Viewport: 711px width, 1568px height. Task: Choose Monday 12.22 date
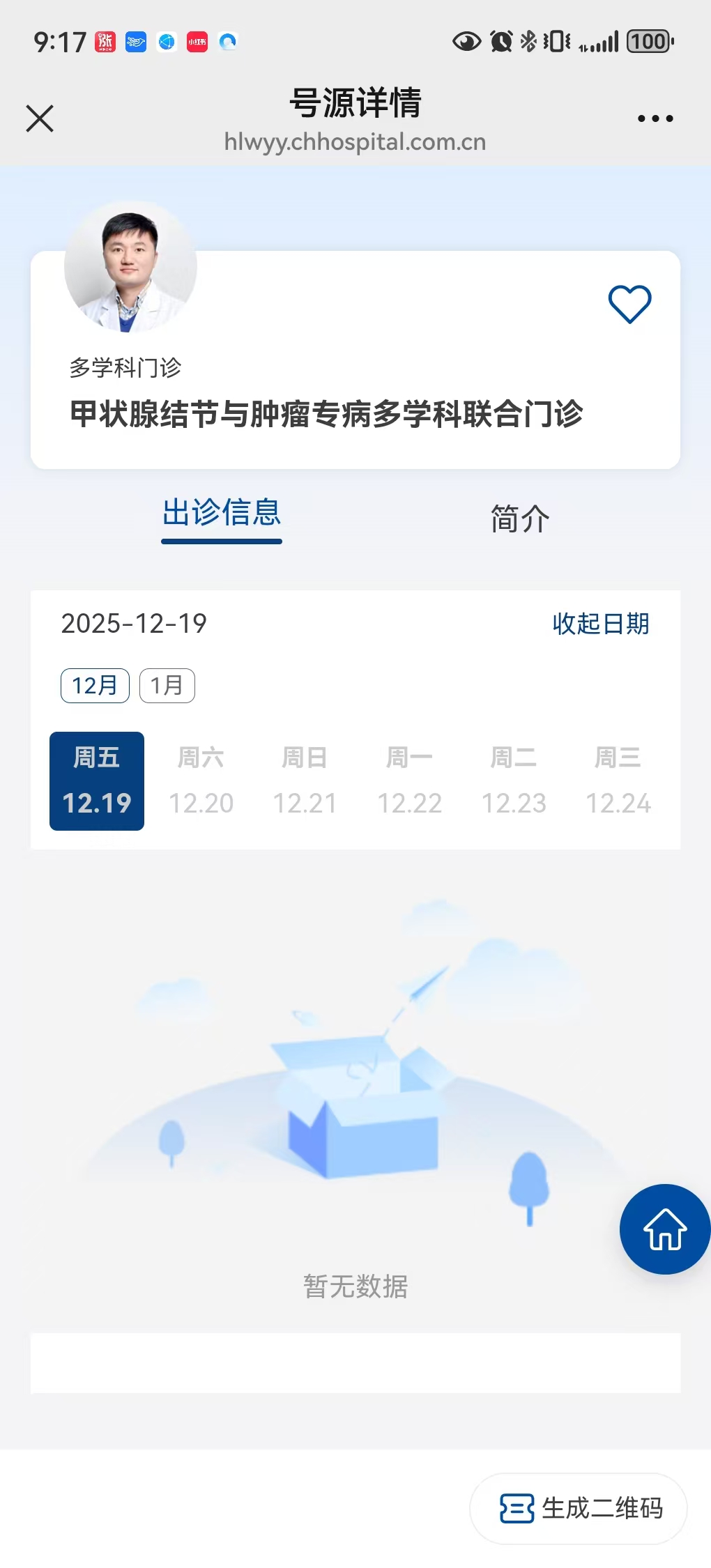tap(409, 781)
